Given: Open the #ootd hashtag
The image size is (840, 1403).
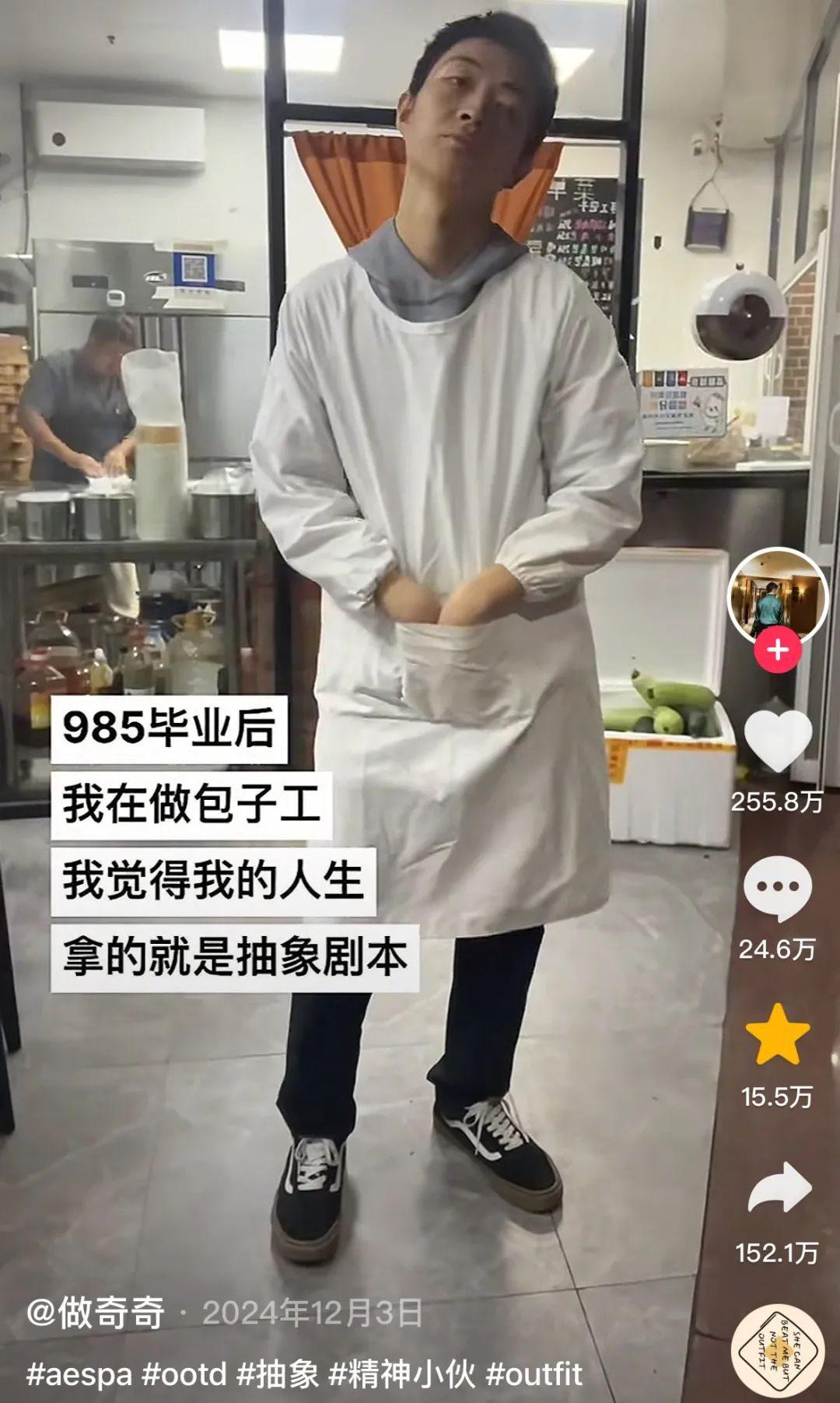Looking at the screenshot, I should [x=184, y=1374].
